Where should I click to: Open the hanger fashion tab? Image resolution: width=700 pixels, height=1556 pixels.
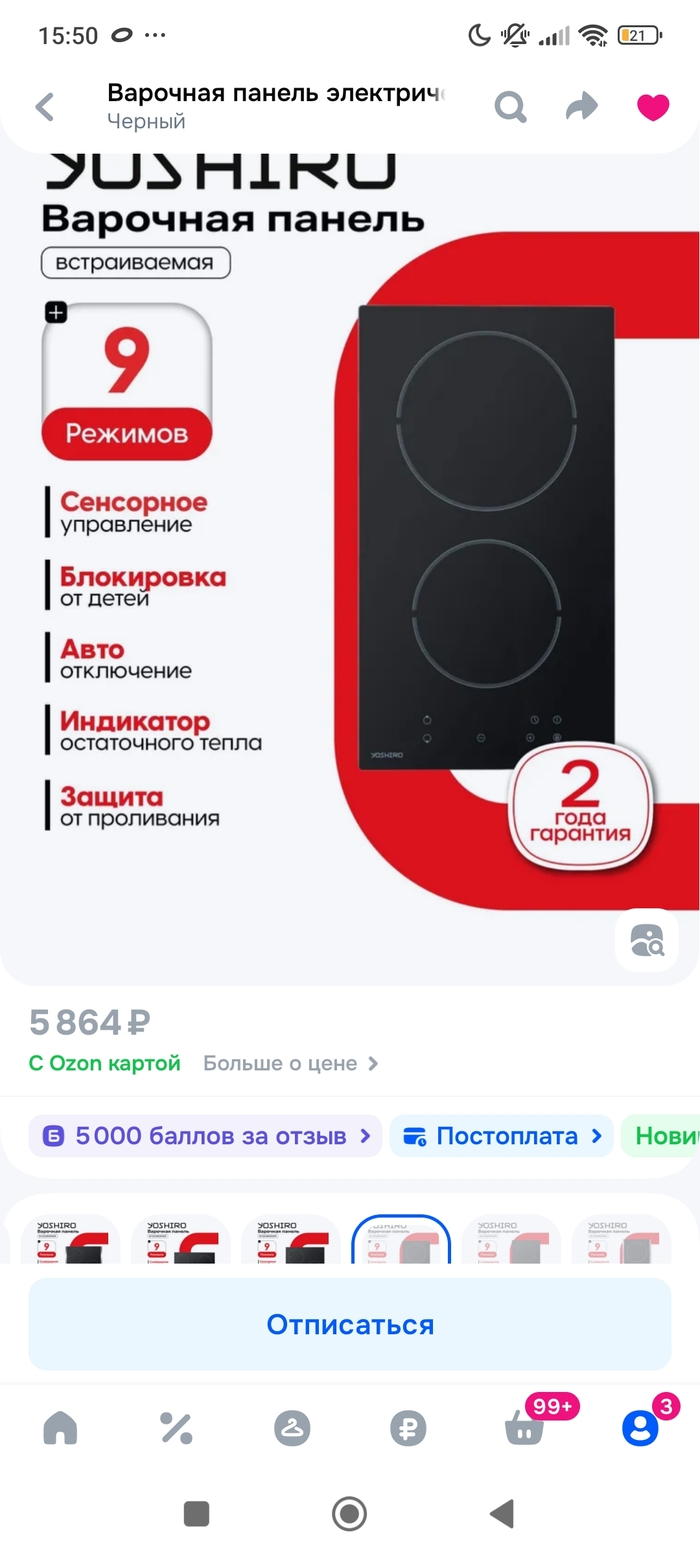(x=292, y=1428)
